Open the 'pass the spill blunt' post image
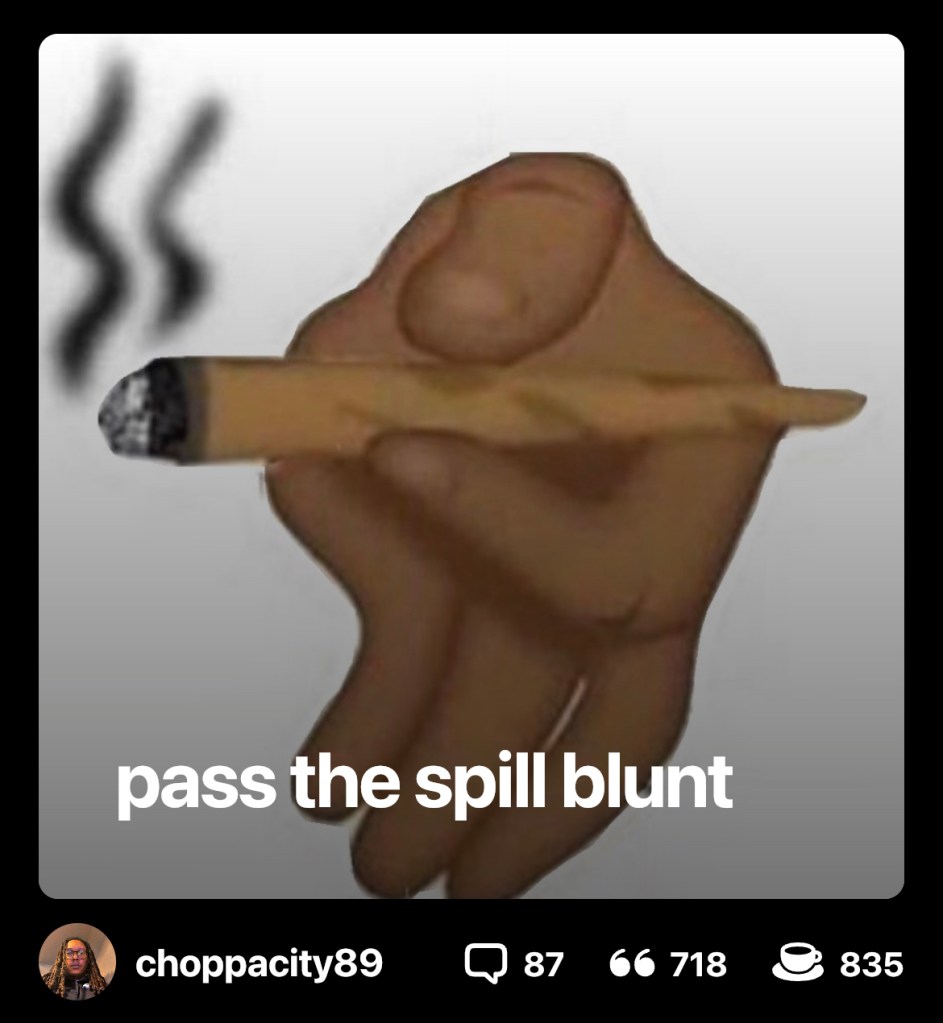The image size is (943, 1023). click(x=471, y=466)
